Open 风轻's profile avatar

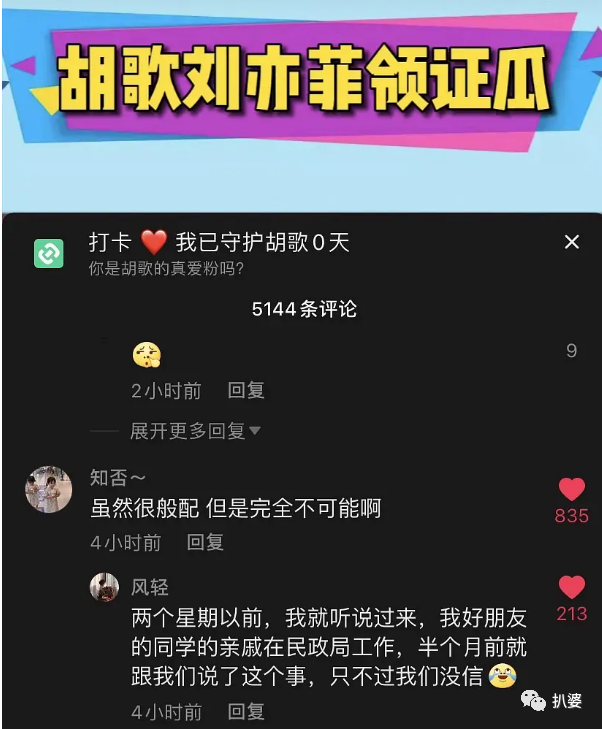(x=104, y=587)
